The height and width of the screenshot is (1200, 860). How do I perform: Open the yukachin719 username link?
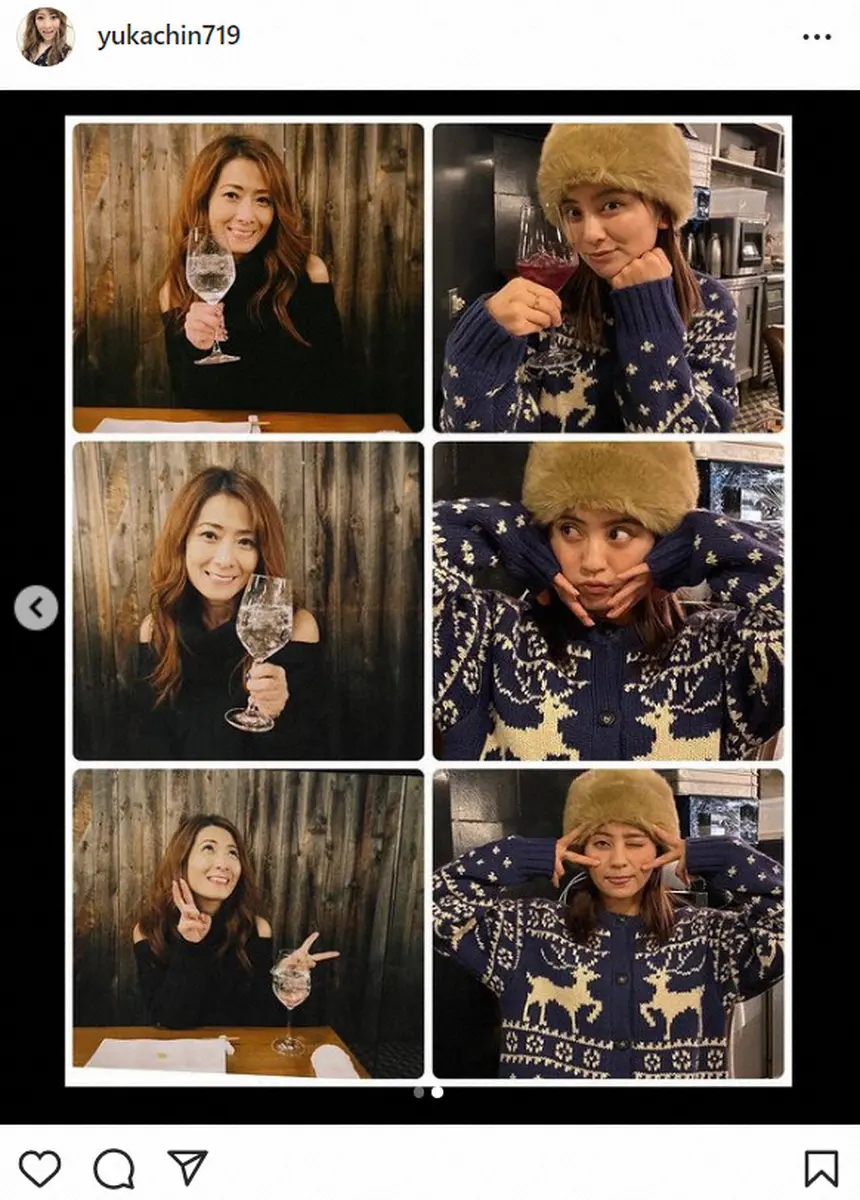point(168,37)
